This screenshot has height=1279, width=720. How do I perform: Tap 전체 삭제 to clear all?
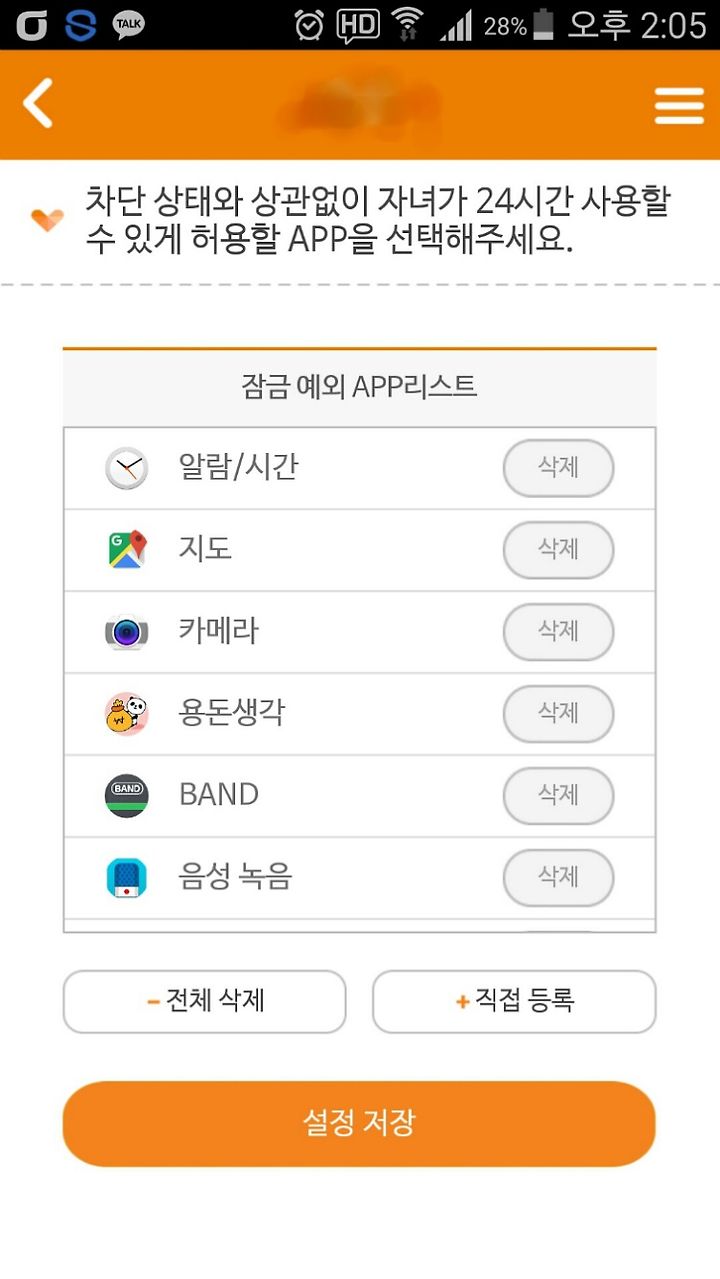click(205, 1001)
